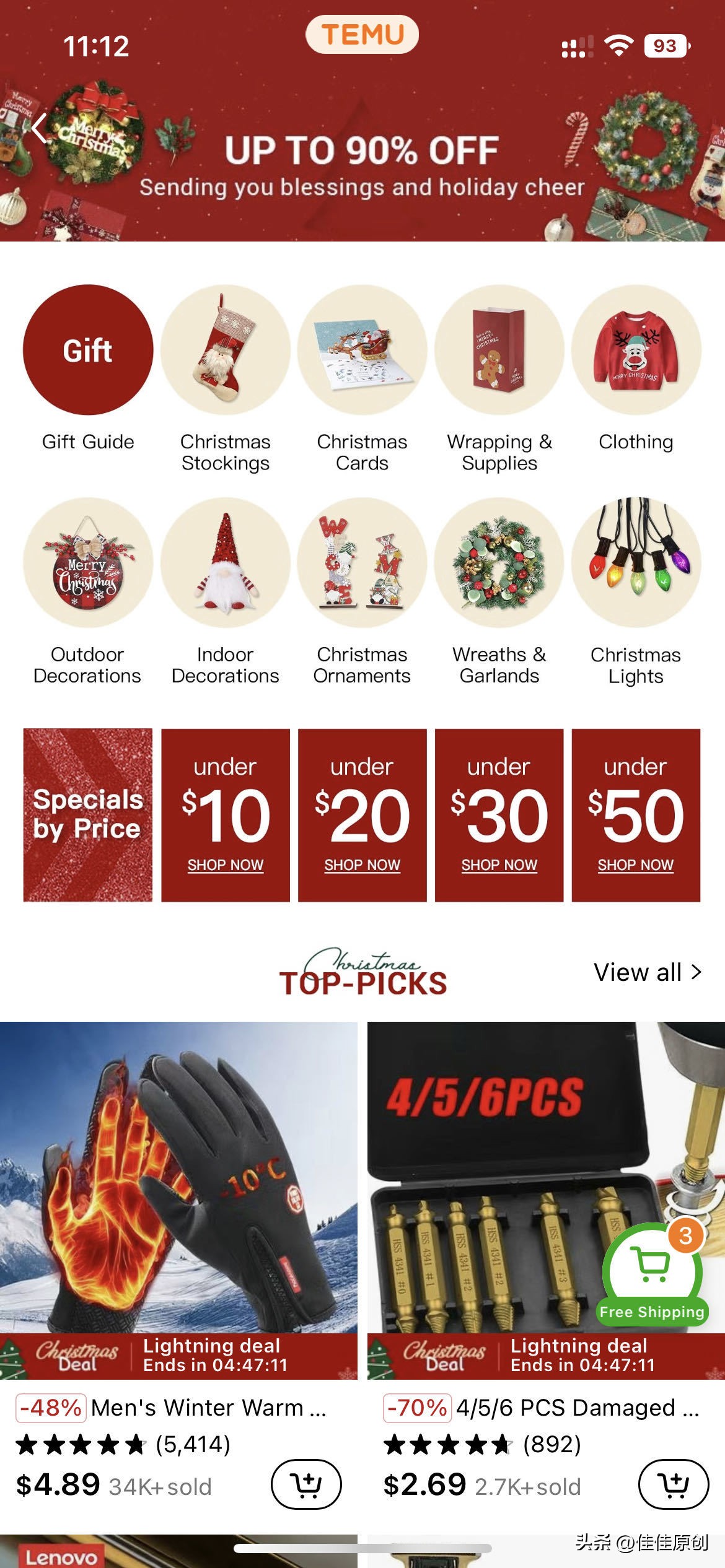Open Indoor Decorations category
The width and height of the screenshot is (725, 1568).
[226, 564]
